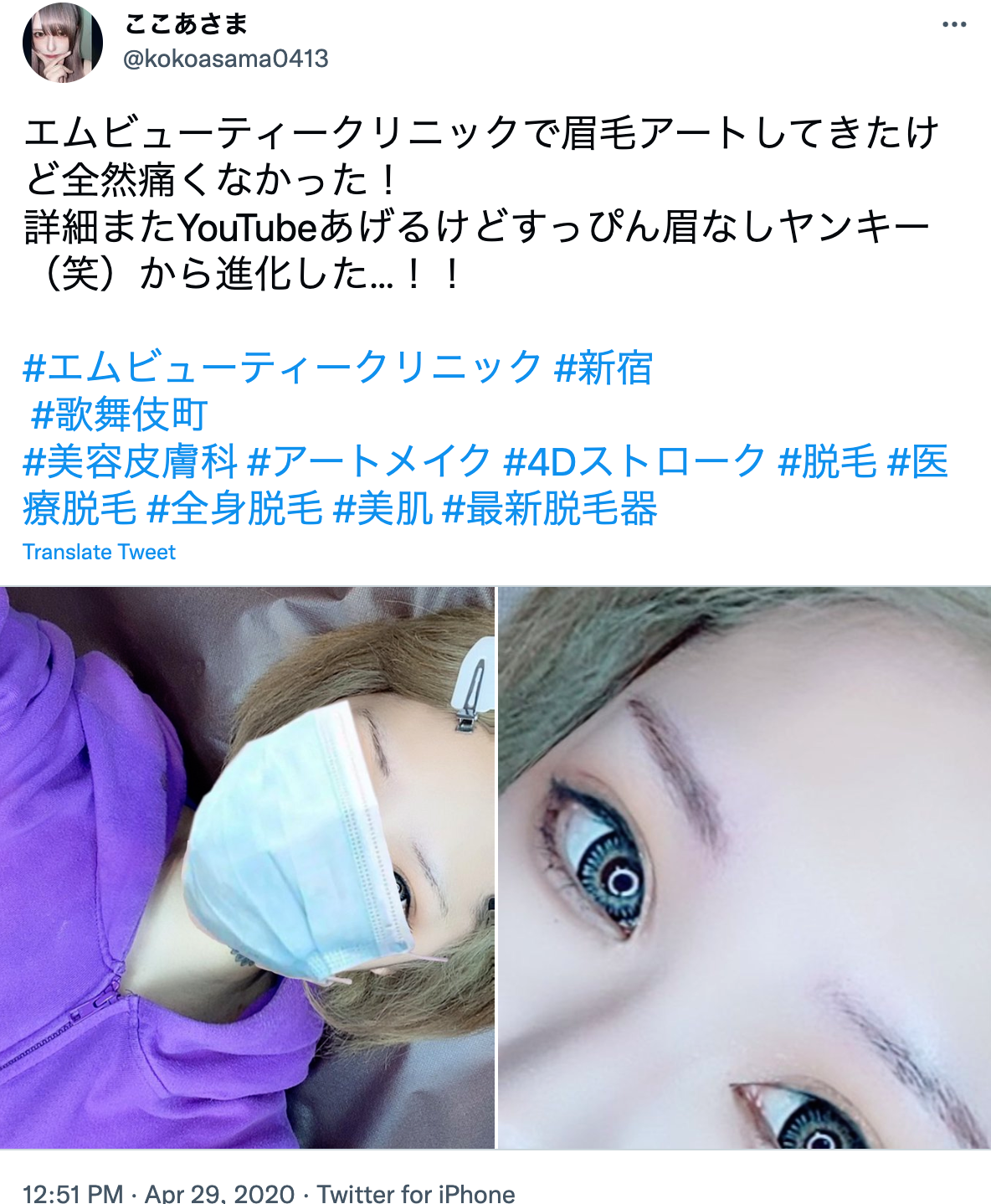This screenshot has height=1204, width=991.
Task: Open the Twitter for iPhone source link
Action: click(416, 1193)
